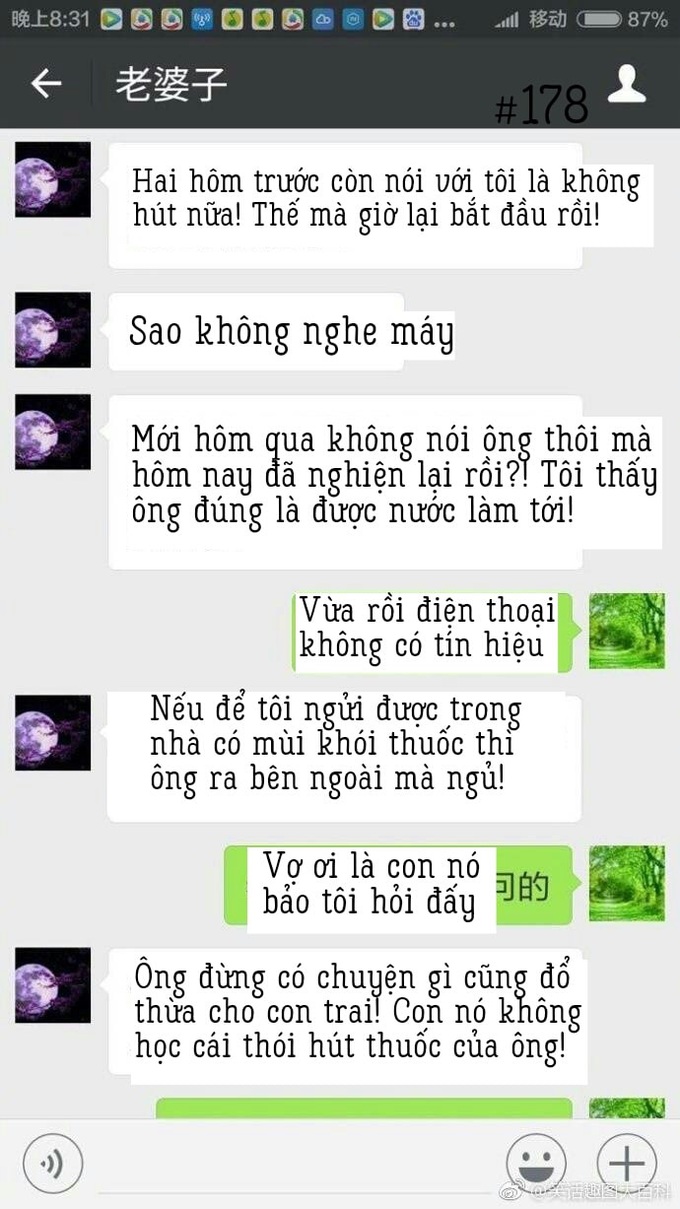Image resolution: width=680 pixels, height=1209 pixels.
Task: Open your green avatar beside "Vừa rồi điện thoại"
Action: [x=626, y=631]
